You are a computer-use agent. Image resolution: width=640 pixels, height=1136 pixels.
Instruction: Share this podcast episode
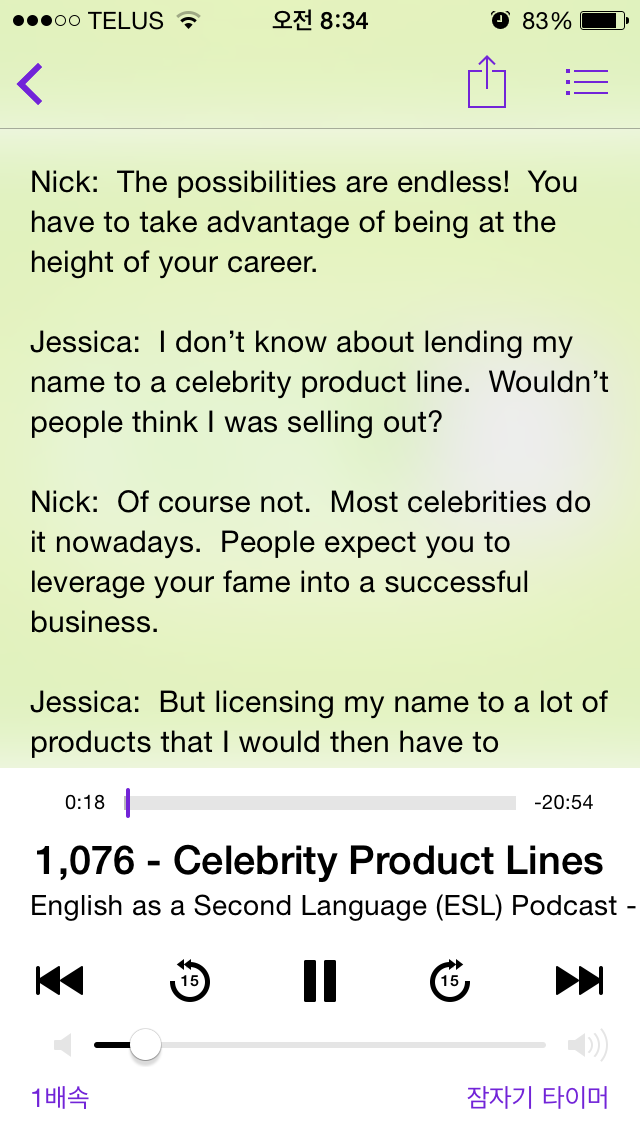(486, 82)
